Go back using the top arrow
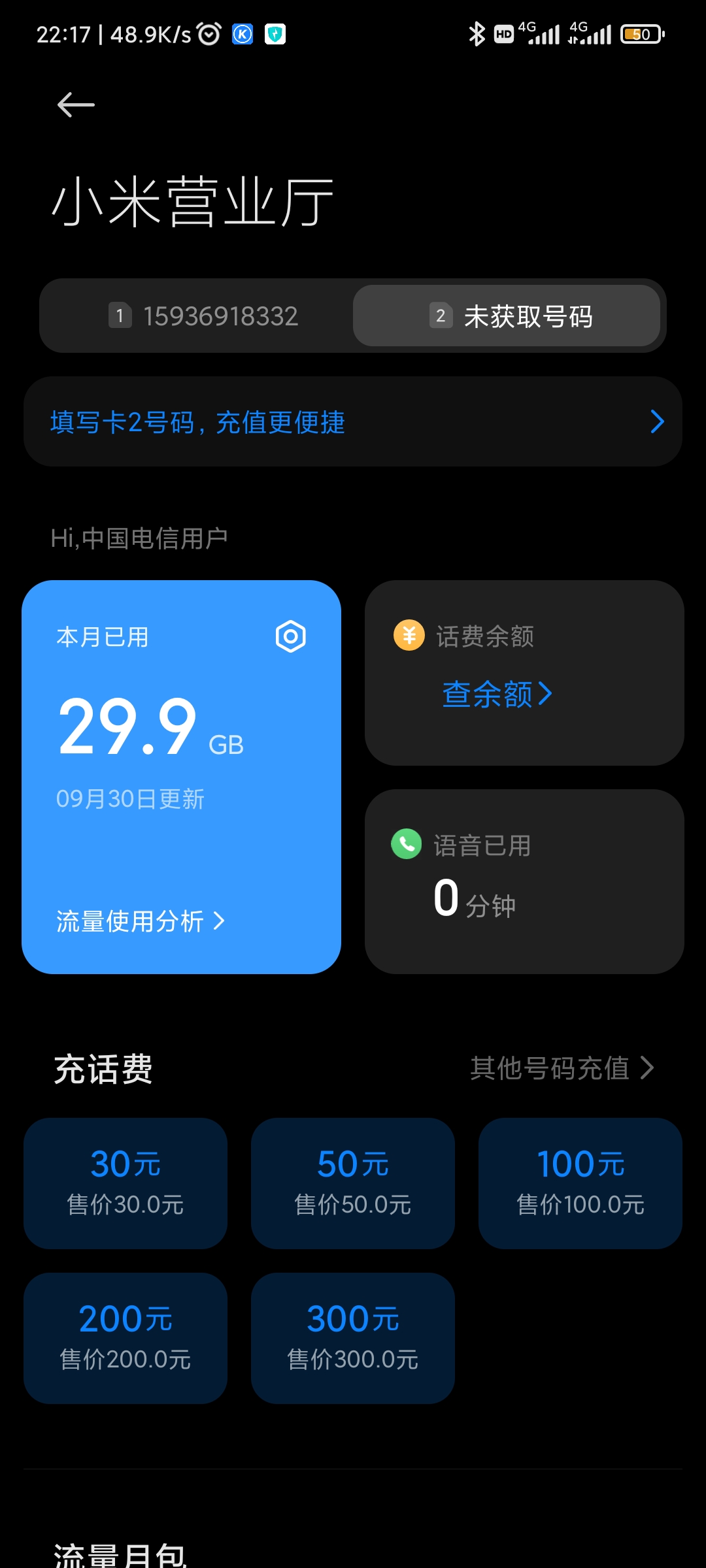Image resolution: width=706 pixels, height=1568 pixels. 76,105
